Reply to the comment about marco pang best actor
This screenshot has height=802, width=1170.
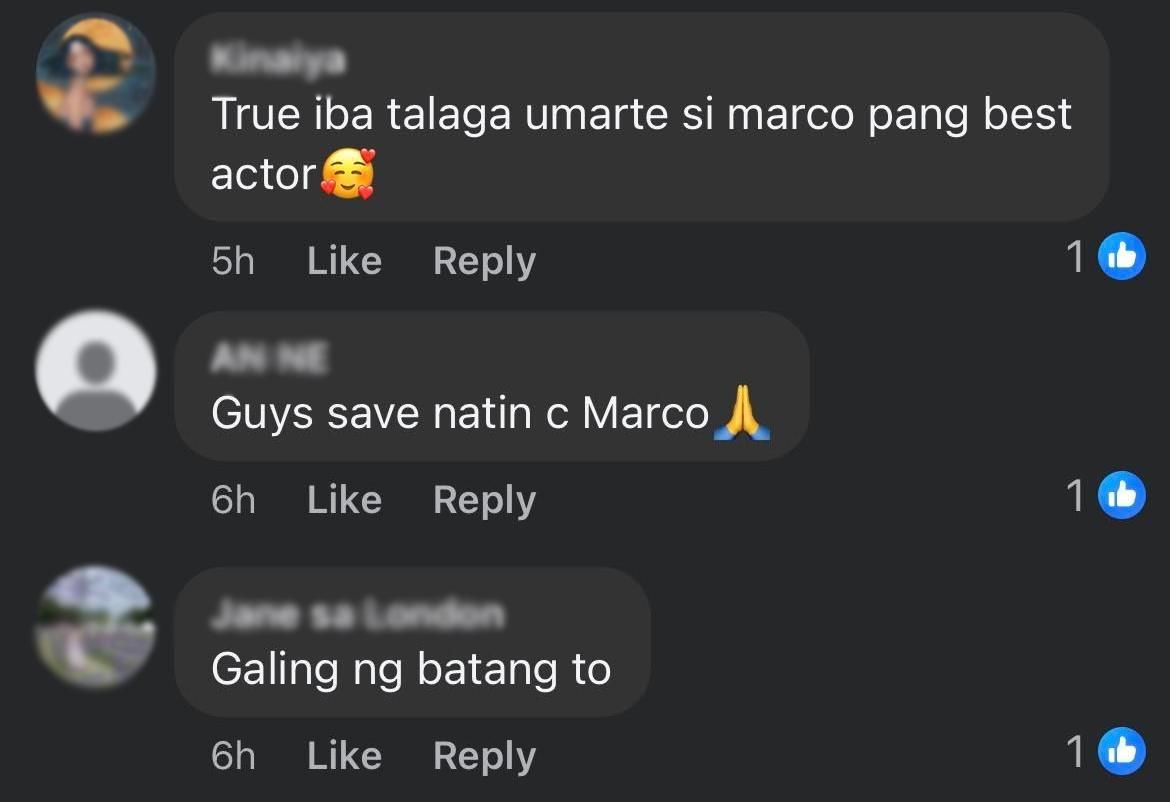(484, 261)
